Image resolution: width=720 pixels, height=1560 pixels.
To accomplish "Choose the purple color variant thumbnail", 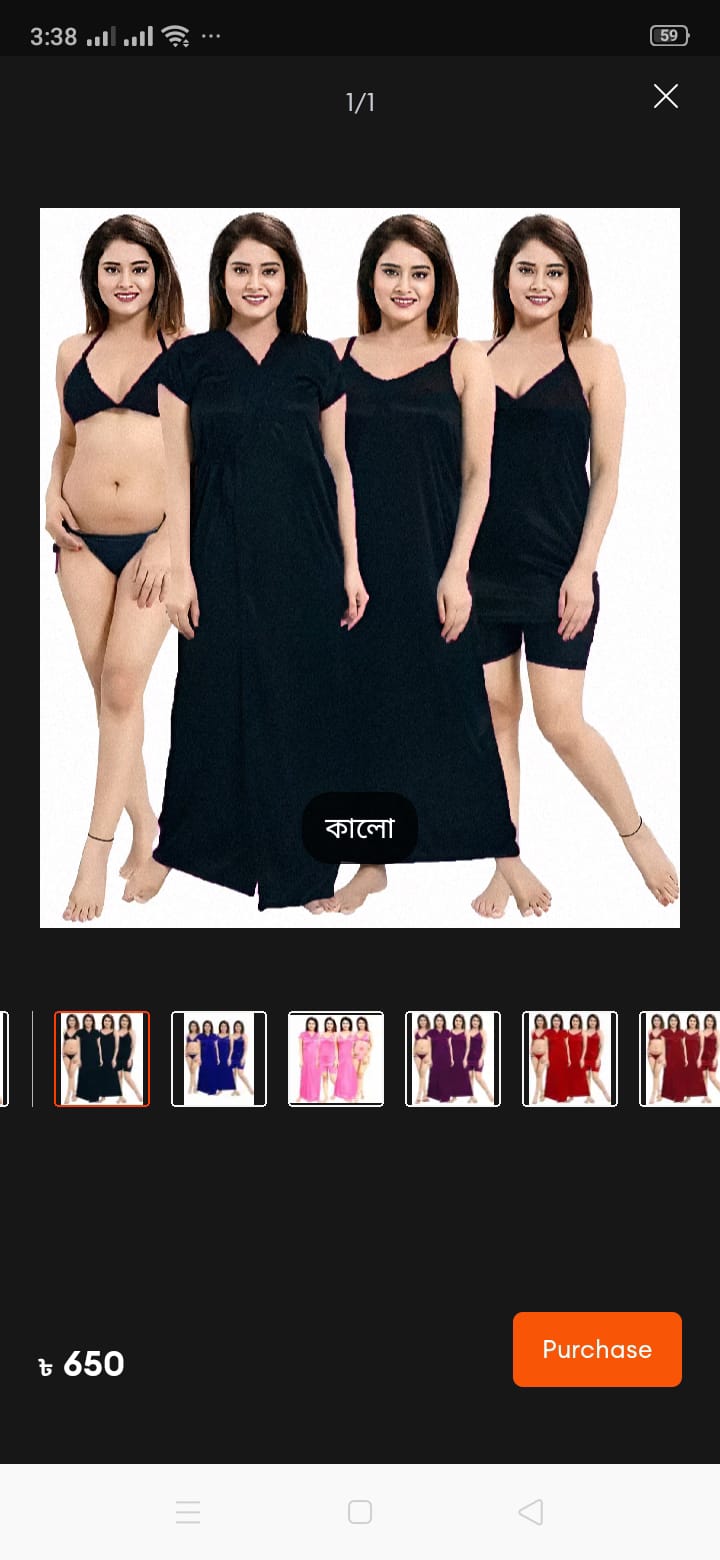I will (x=453, y=1058).
